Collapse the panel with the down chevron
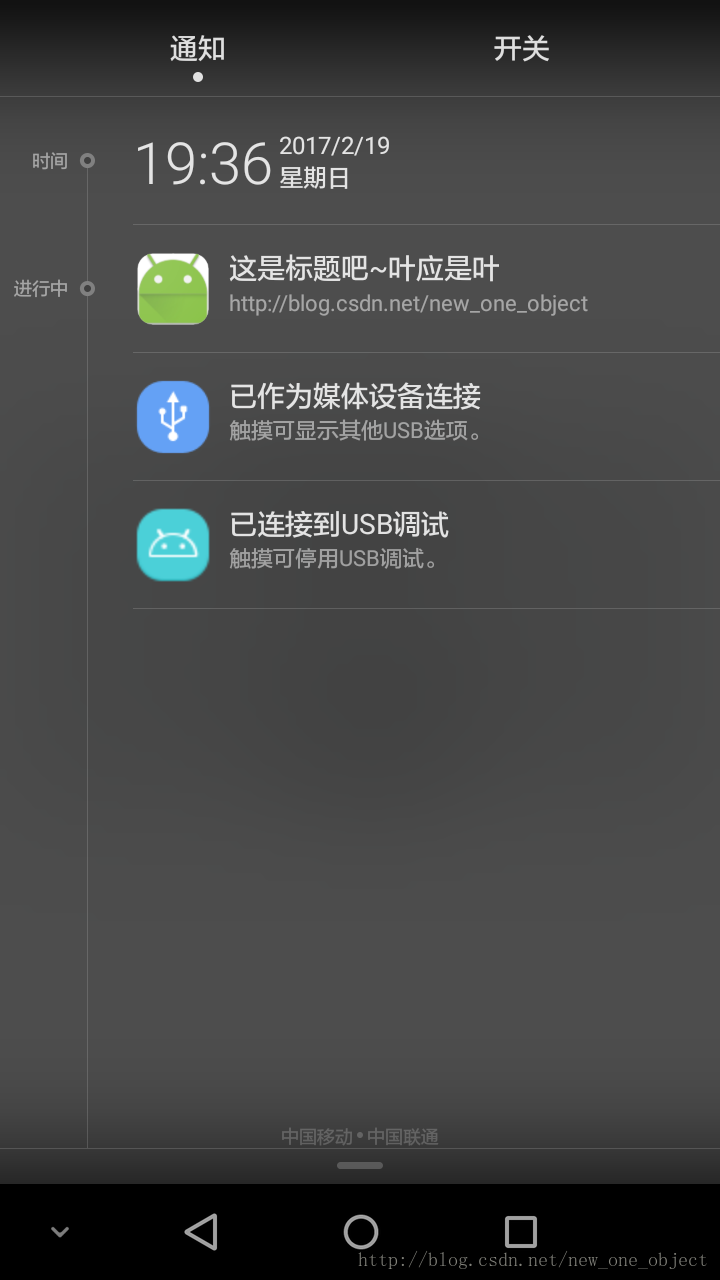The image size is (720, 1280). click(x=60, y=1232)
